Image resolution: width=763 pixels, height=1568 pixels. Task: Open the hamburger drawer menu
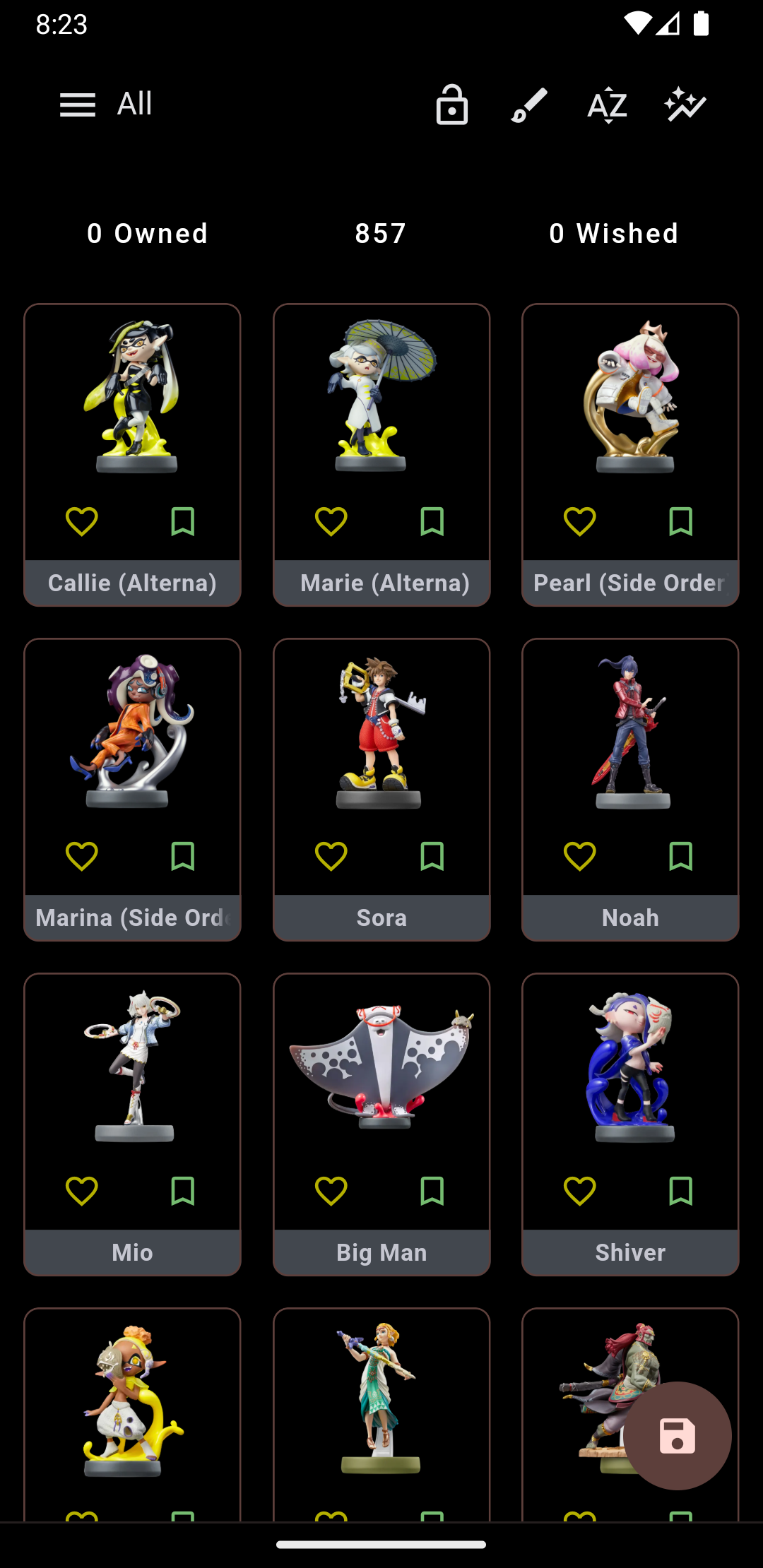click(x=78, y=105)
